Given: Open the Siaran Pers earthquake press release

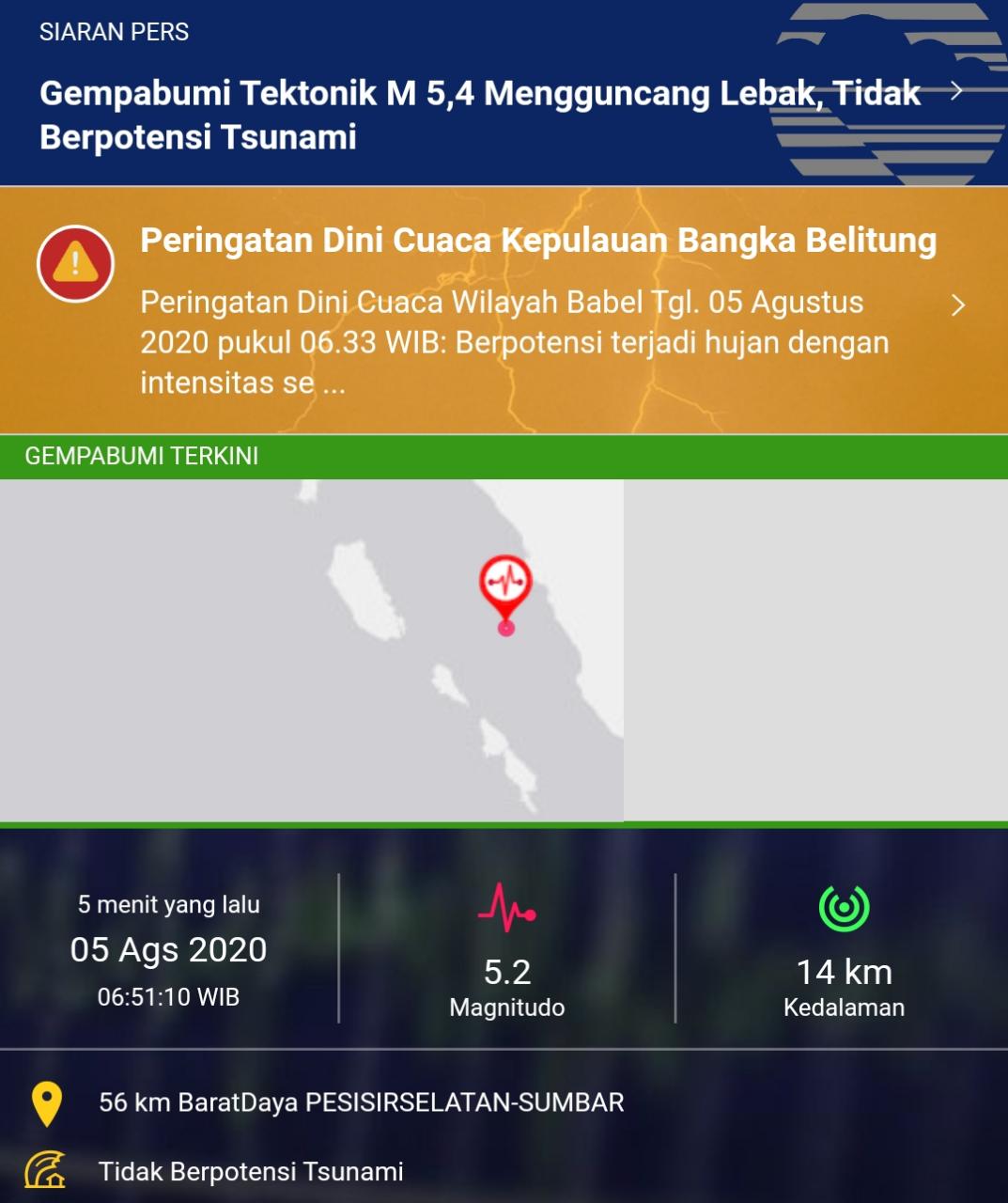Looking at the screenshot, I should coord(479,114).
